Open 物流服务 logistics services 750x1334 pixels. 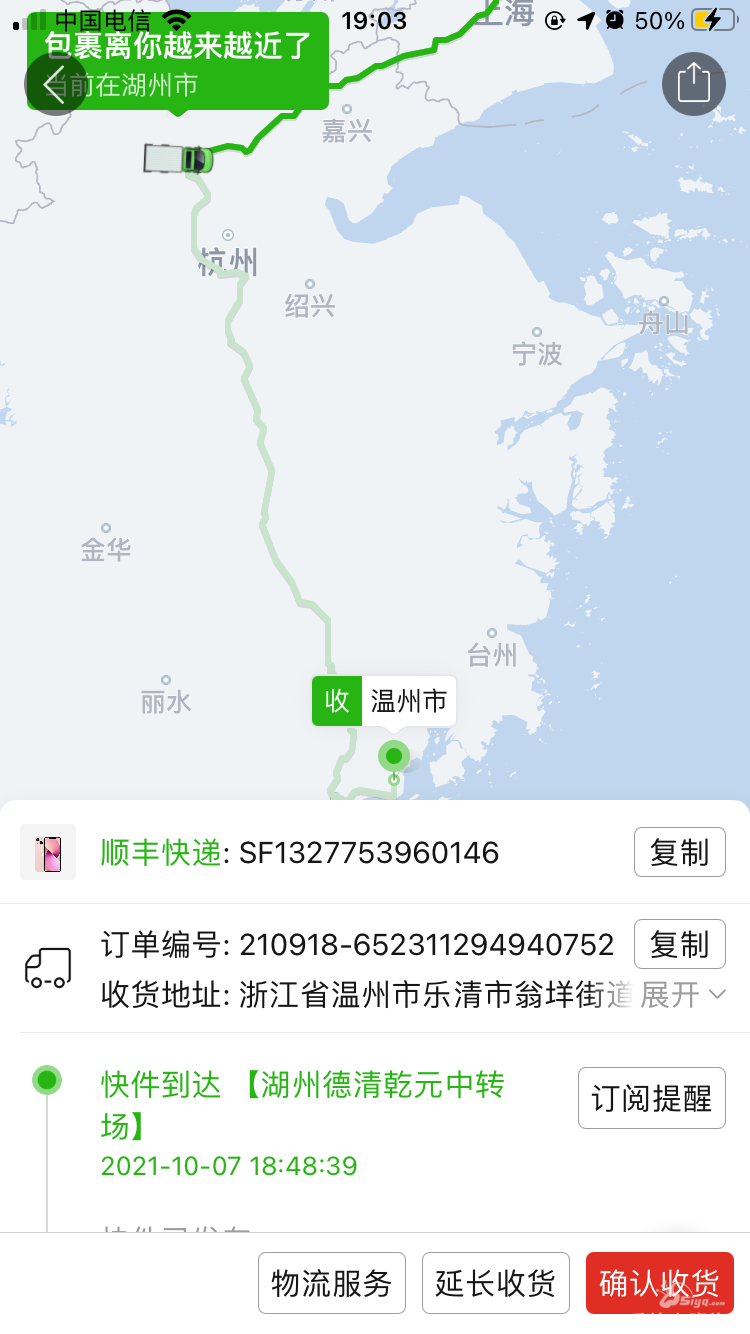coord(332,1283)
